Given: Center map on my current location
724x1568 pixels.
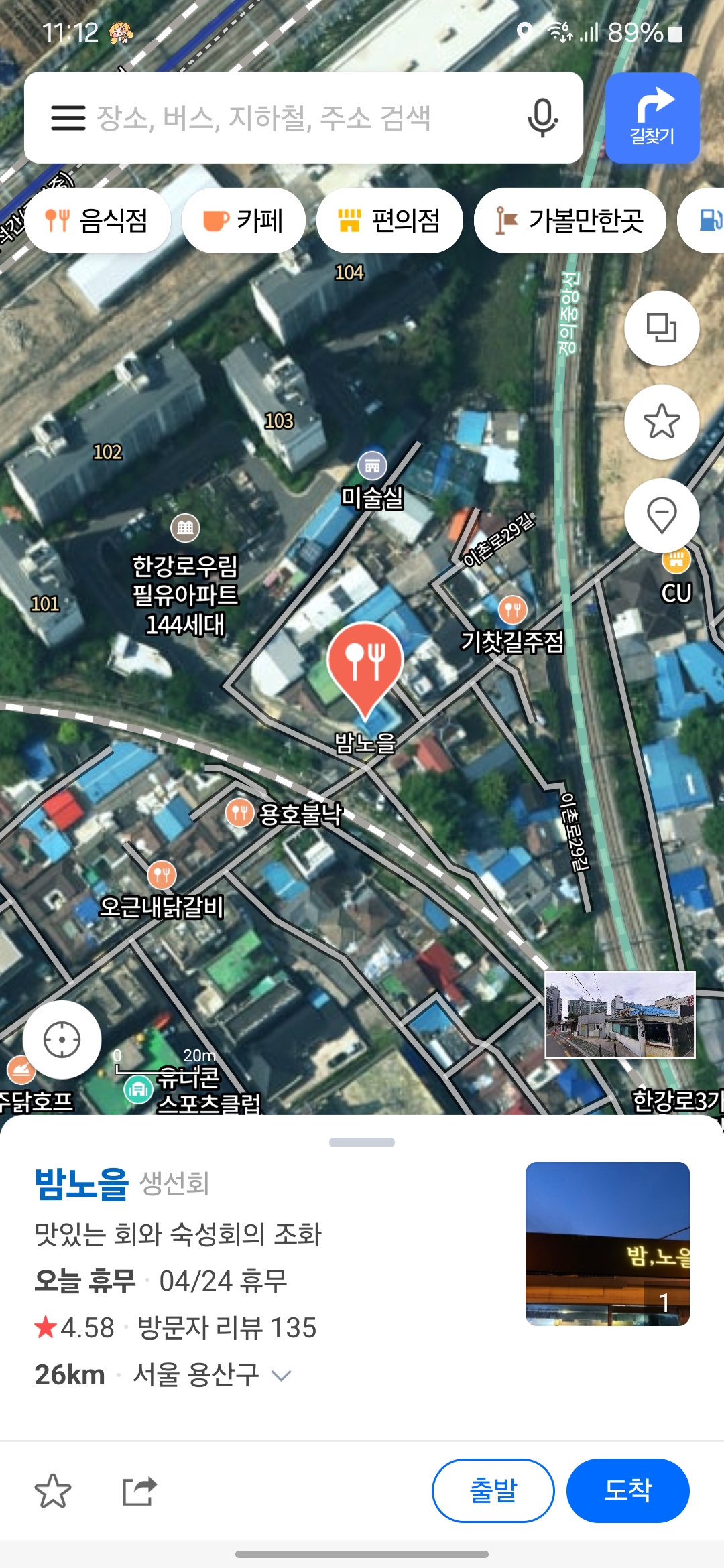Looking at the screenshot, I should tap(62, 1040).
